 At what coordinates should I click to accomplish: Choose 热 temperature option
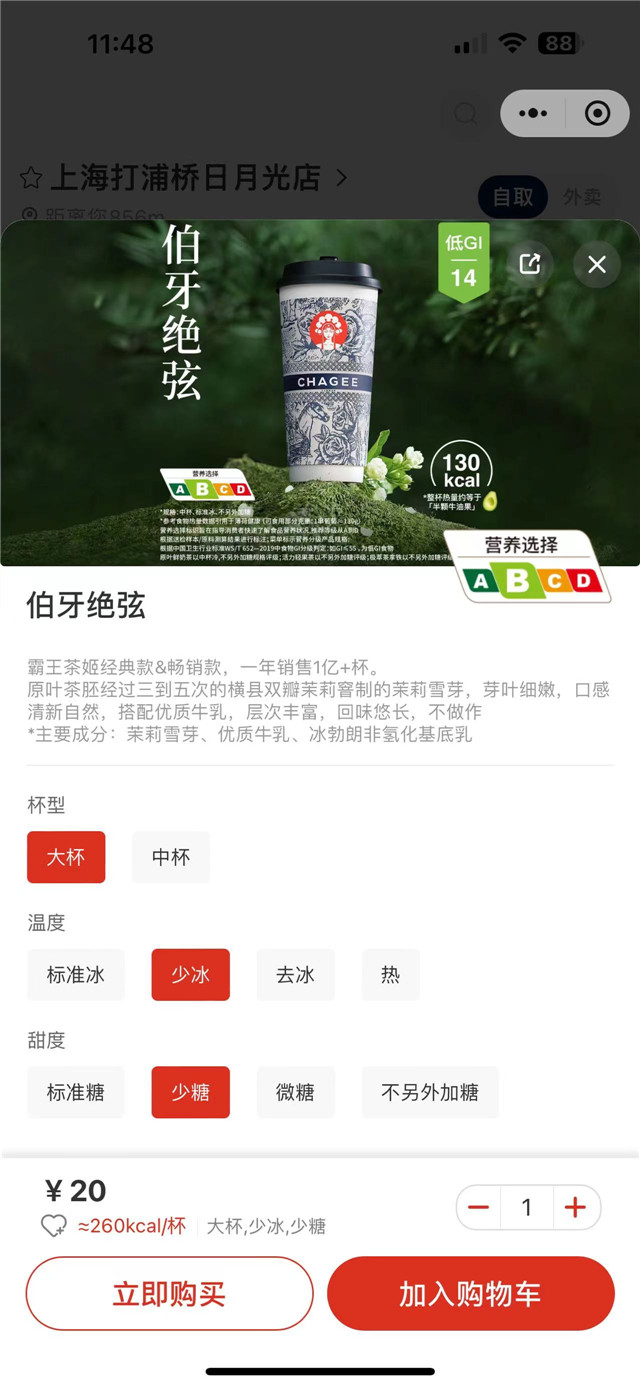coord(390,975)
